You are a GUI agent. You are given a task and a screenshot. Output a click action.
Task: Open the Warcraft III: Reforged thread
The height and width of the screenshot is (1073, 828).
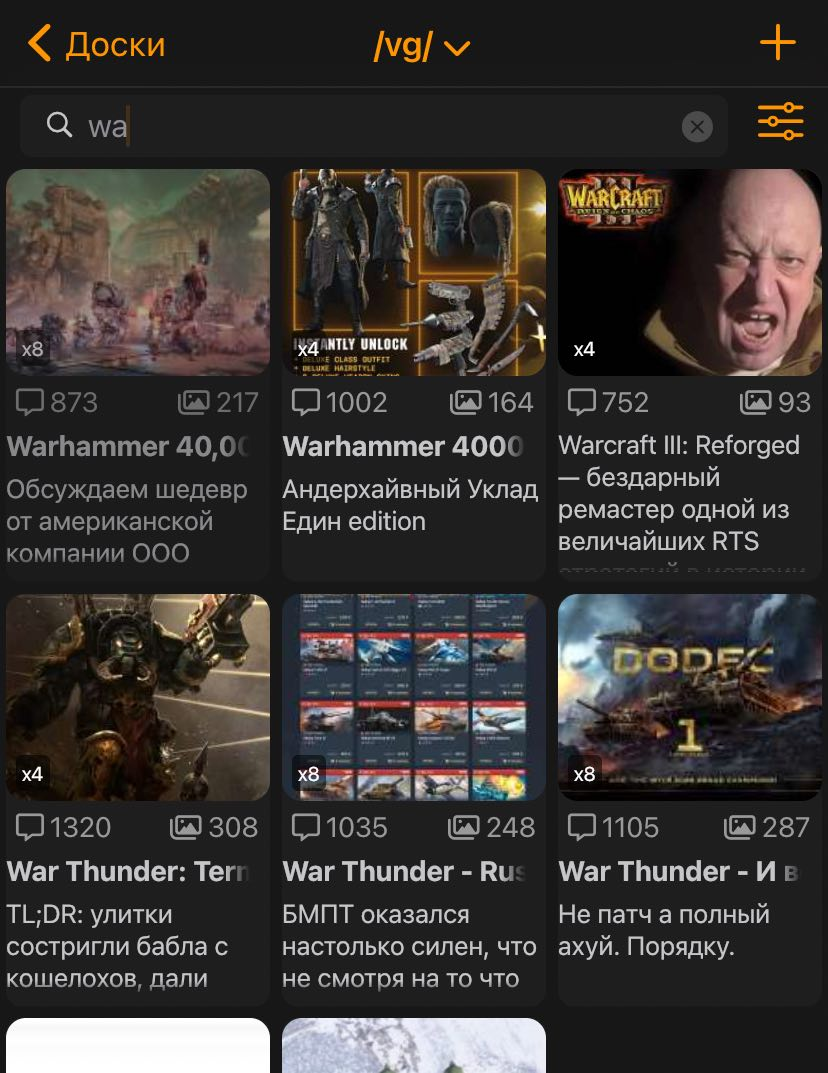click(690, 272)
